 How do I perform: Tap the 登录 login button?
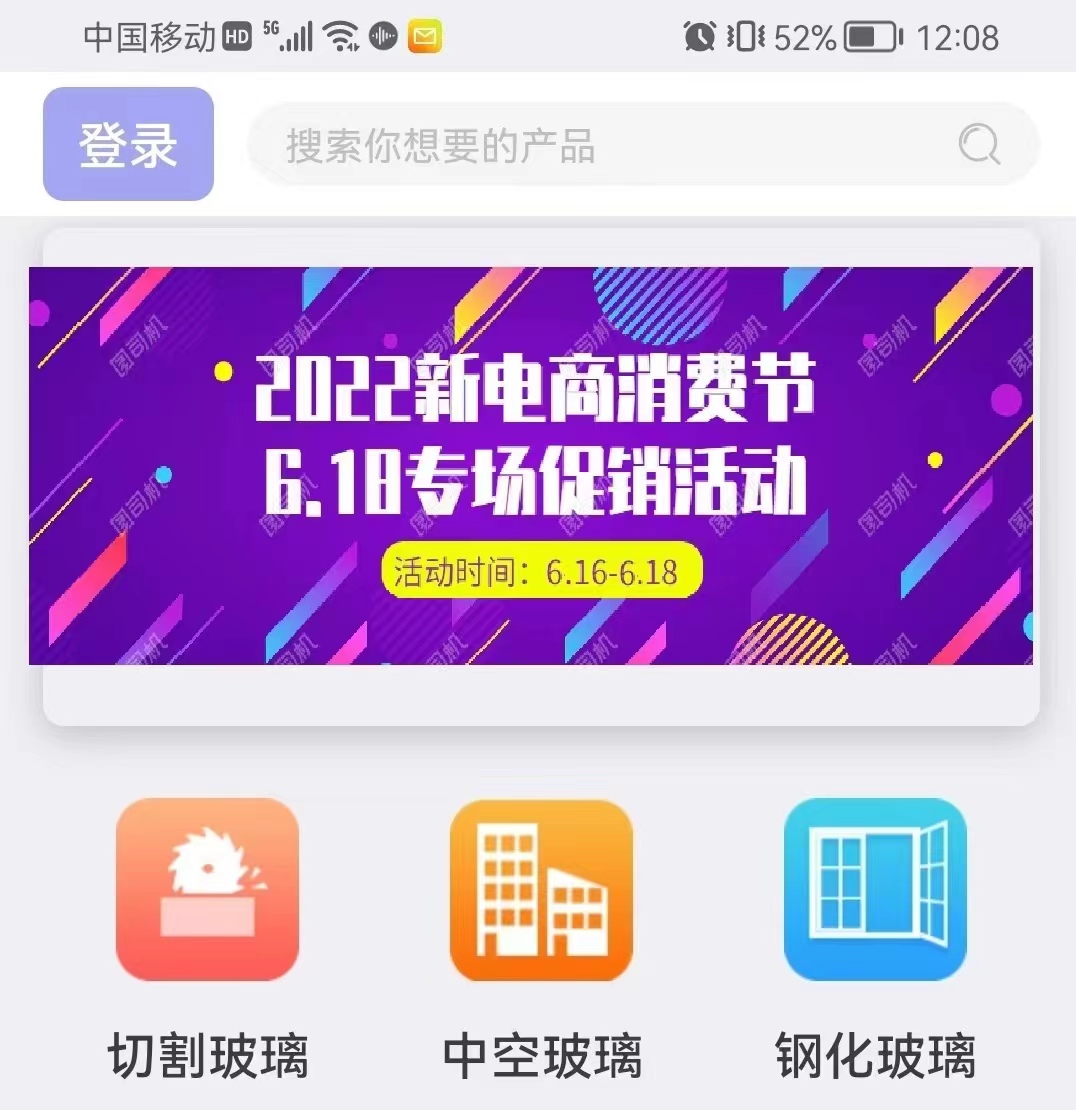128,144
